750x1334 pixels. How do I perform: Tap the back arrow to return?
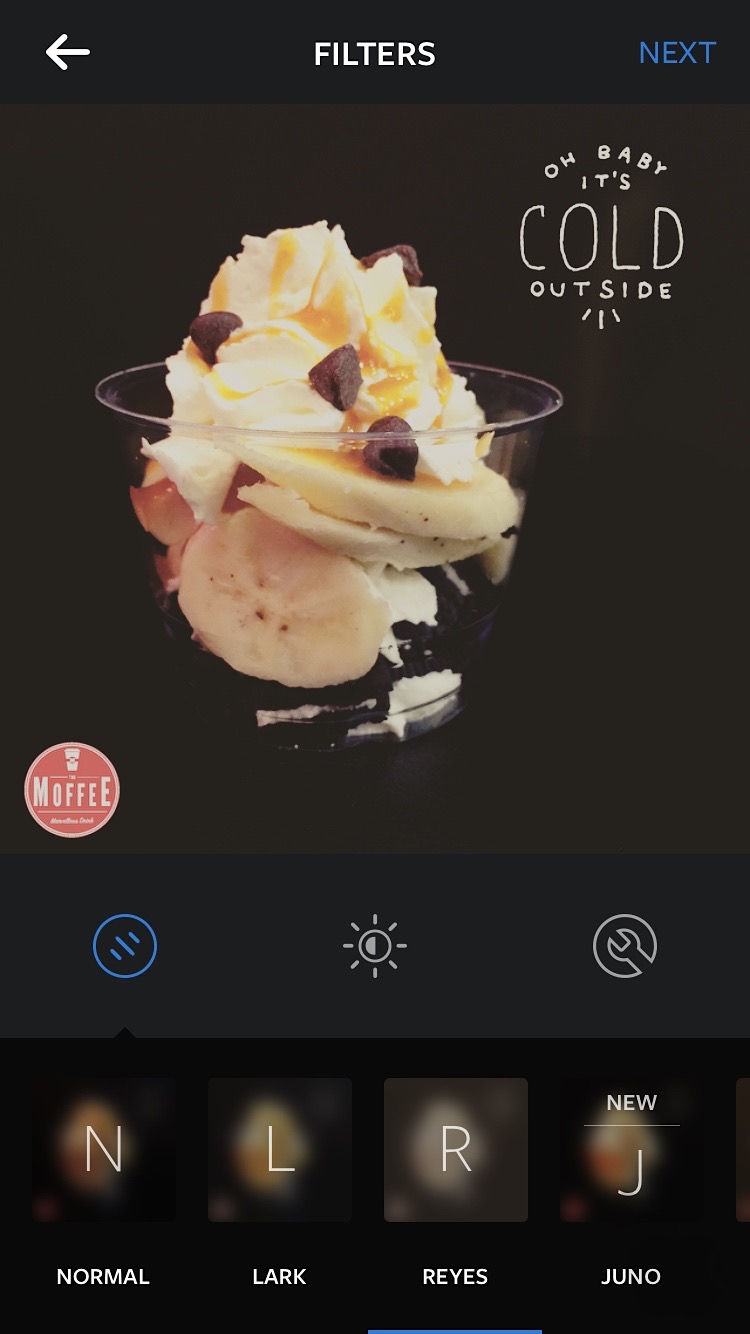coord(67,52)
